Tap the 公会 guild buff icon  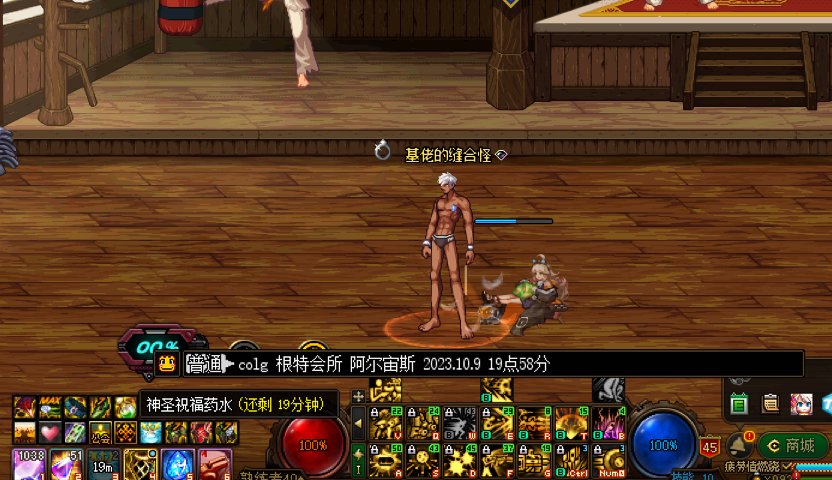101,432
